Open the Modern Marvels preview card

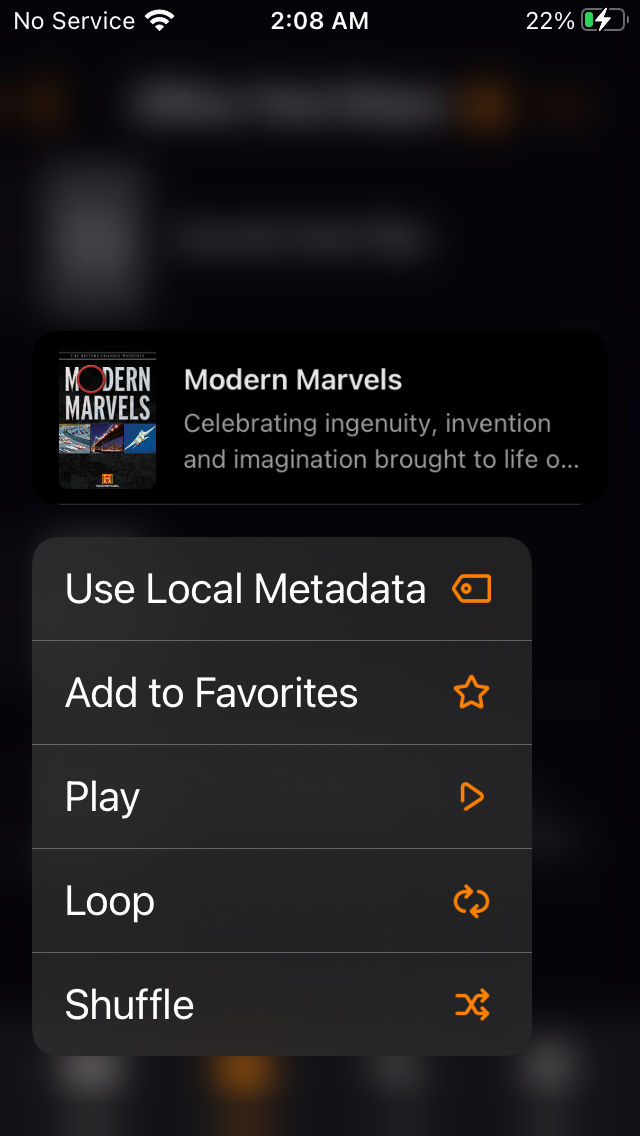[320, 418]
